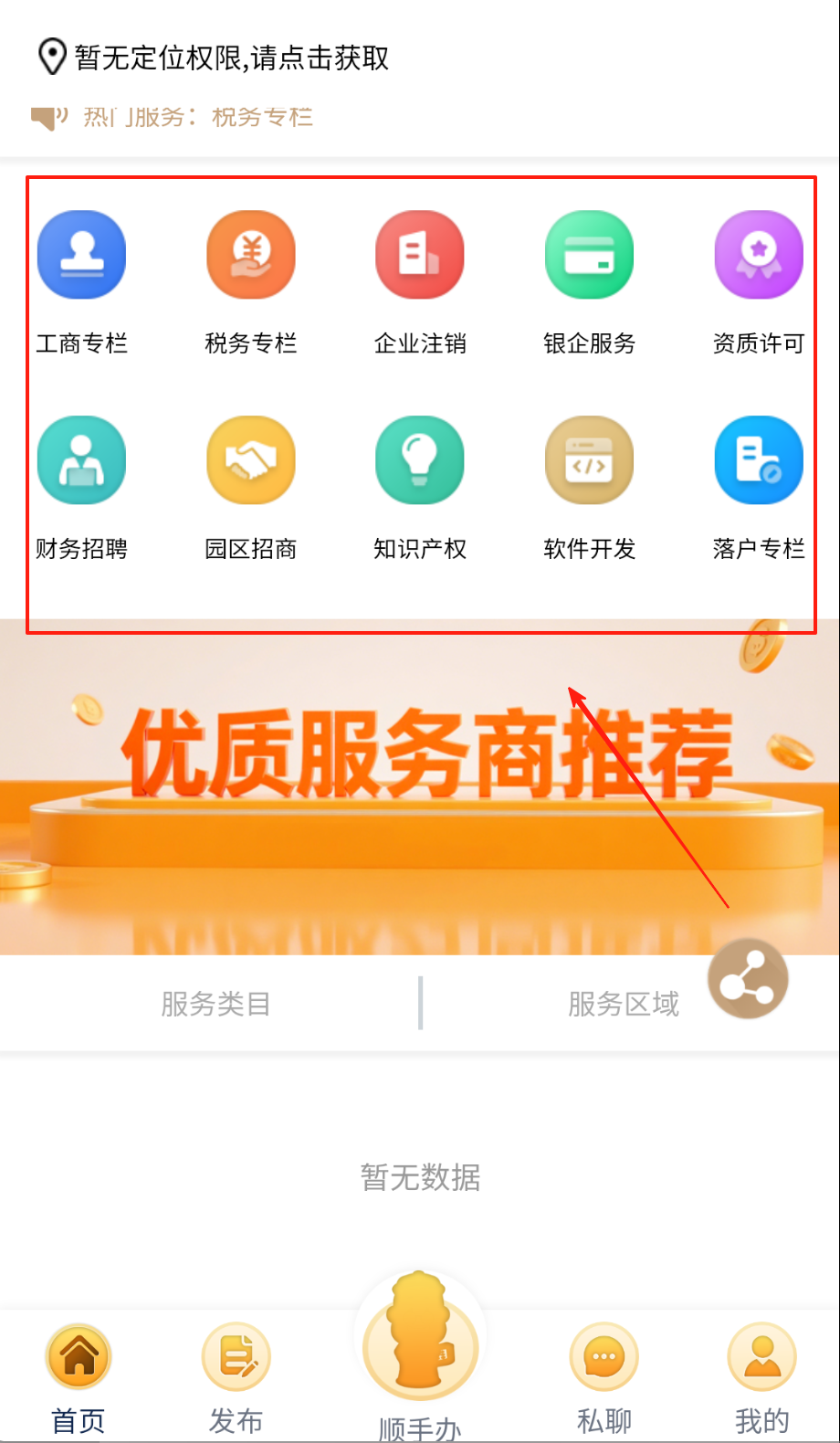Expand the 服务类目 filter
Screen dimensions: 840x1443
click(215, 1004)
